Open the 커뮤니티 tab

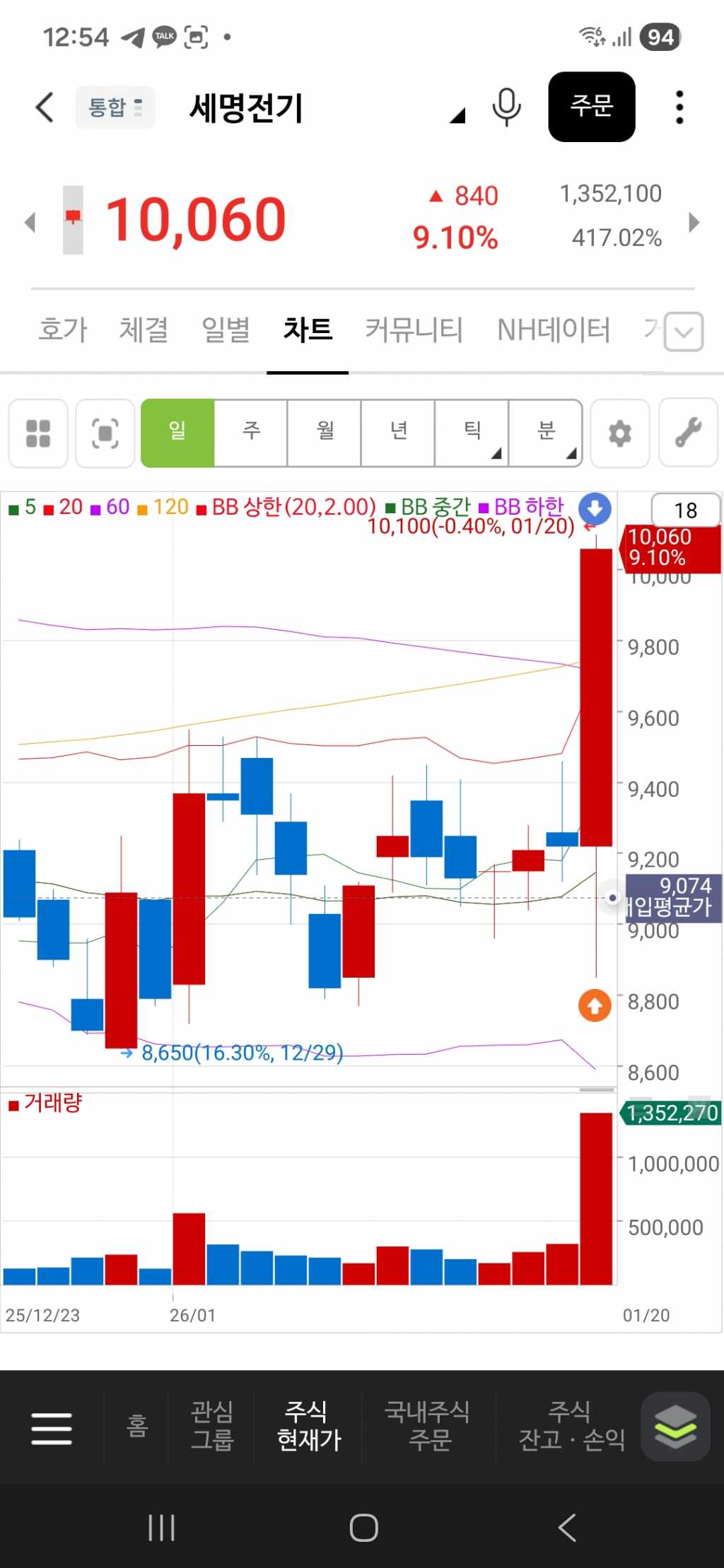pos(414,329)
